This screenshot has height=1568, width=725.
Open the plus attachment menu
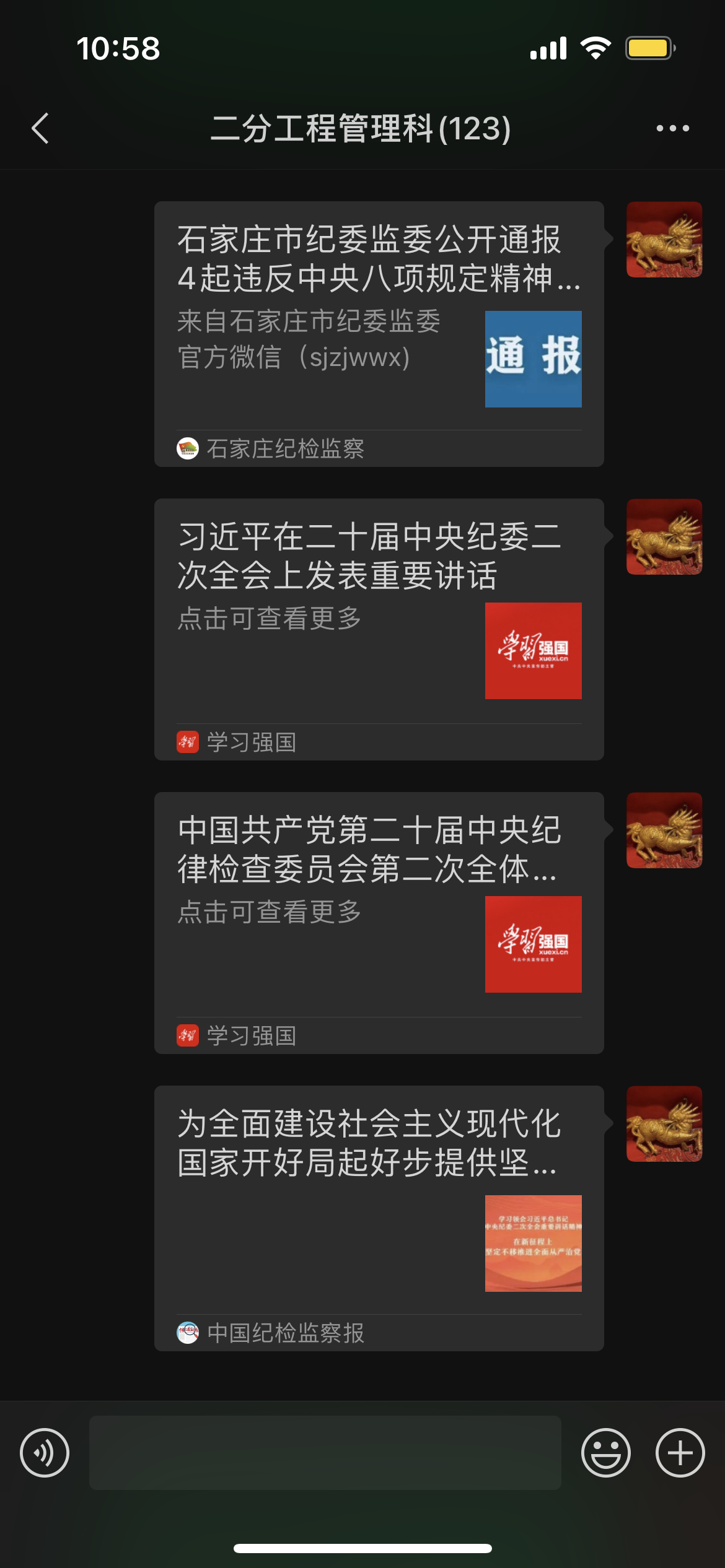pyautogui.click(x=680, y=1453)
